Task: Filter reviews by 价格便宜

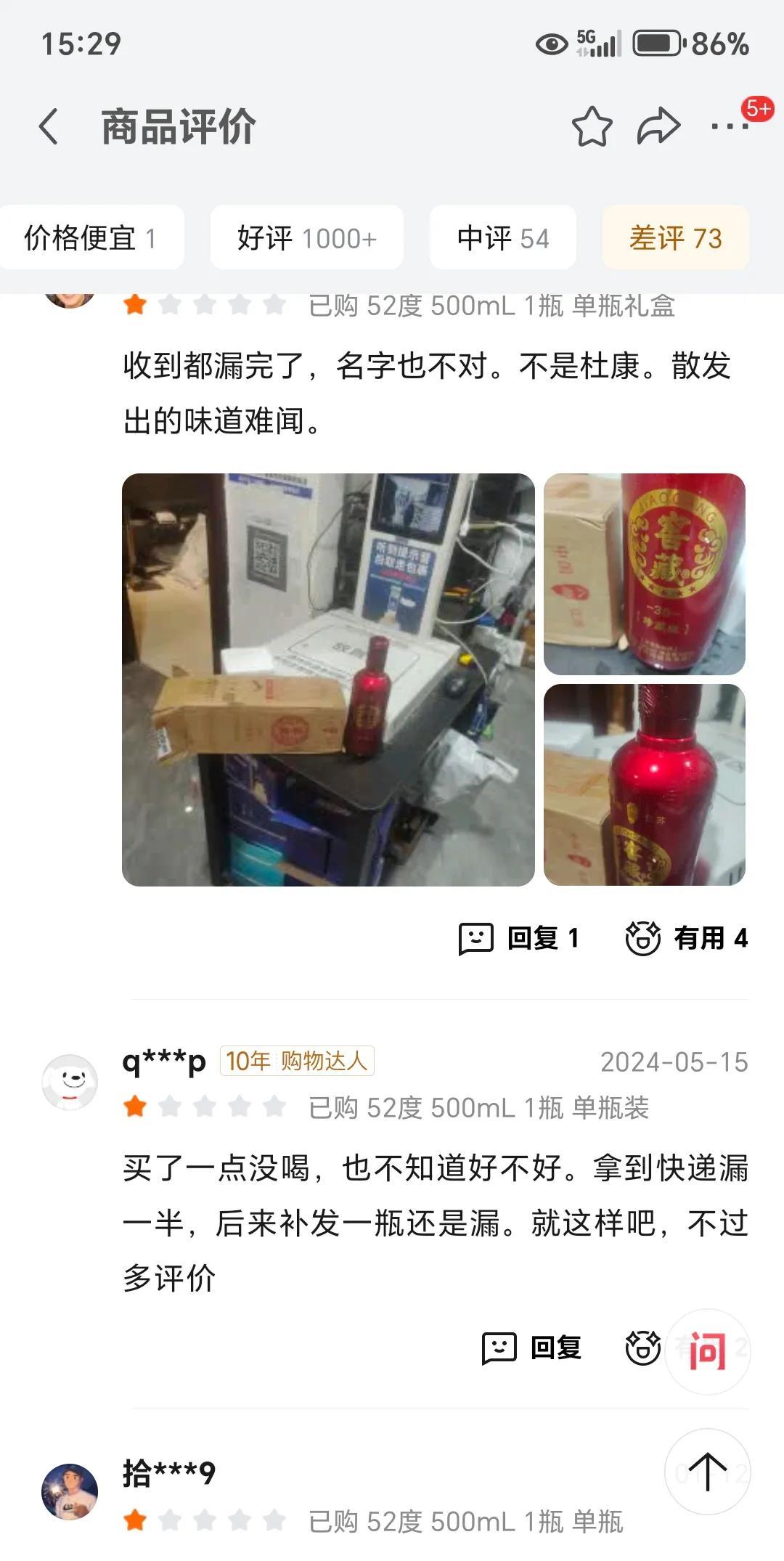Action: tap(91, 237)
